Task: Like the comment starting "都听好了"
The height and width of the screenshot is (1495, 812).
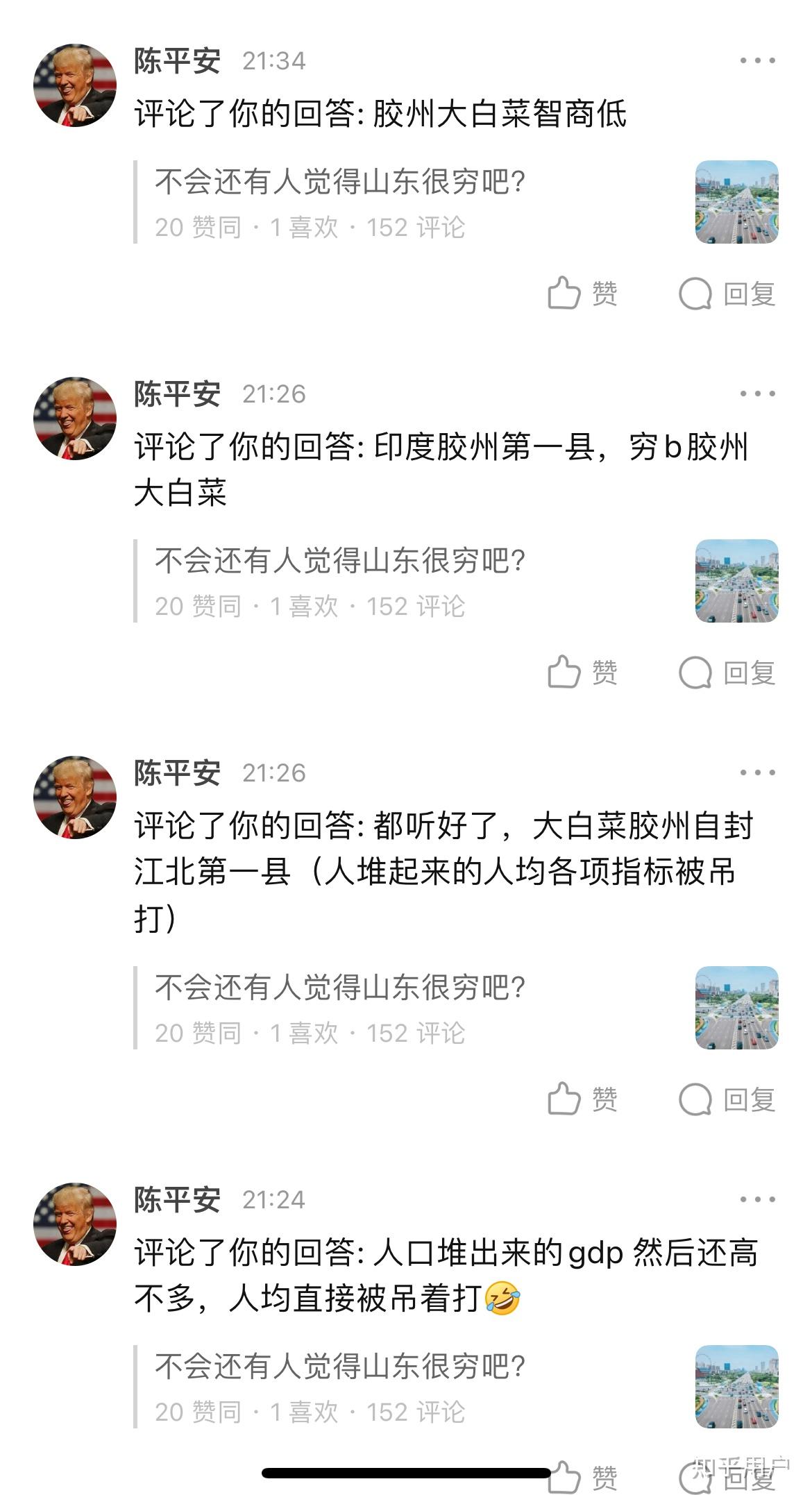Action: tap(582, 1099)
